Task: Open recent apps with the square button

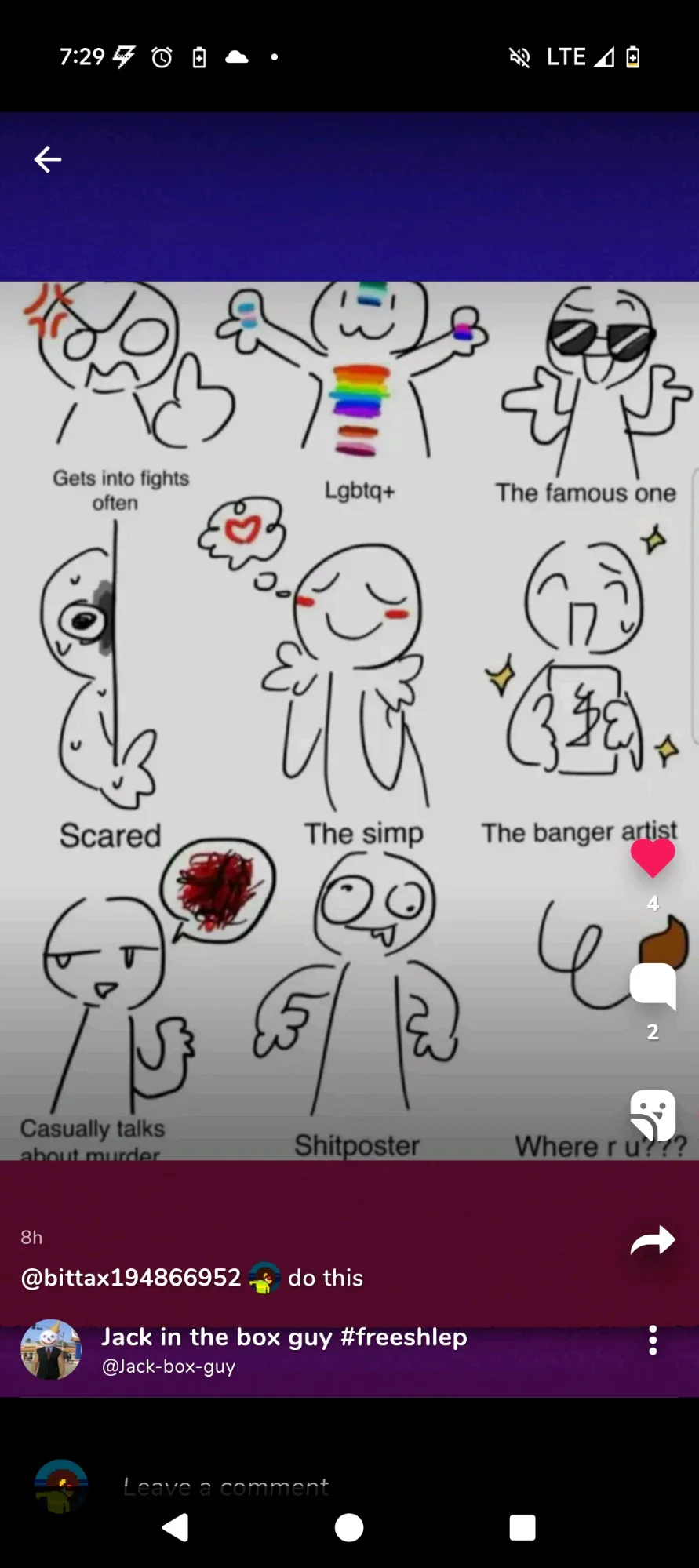Action: coord(522,1528)
